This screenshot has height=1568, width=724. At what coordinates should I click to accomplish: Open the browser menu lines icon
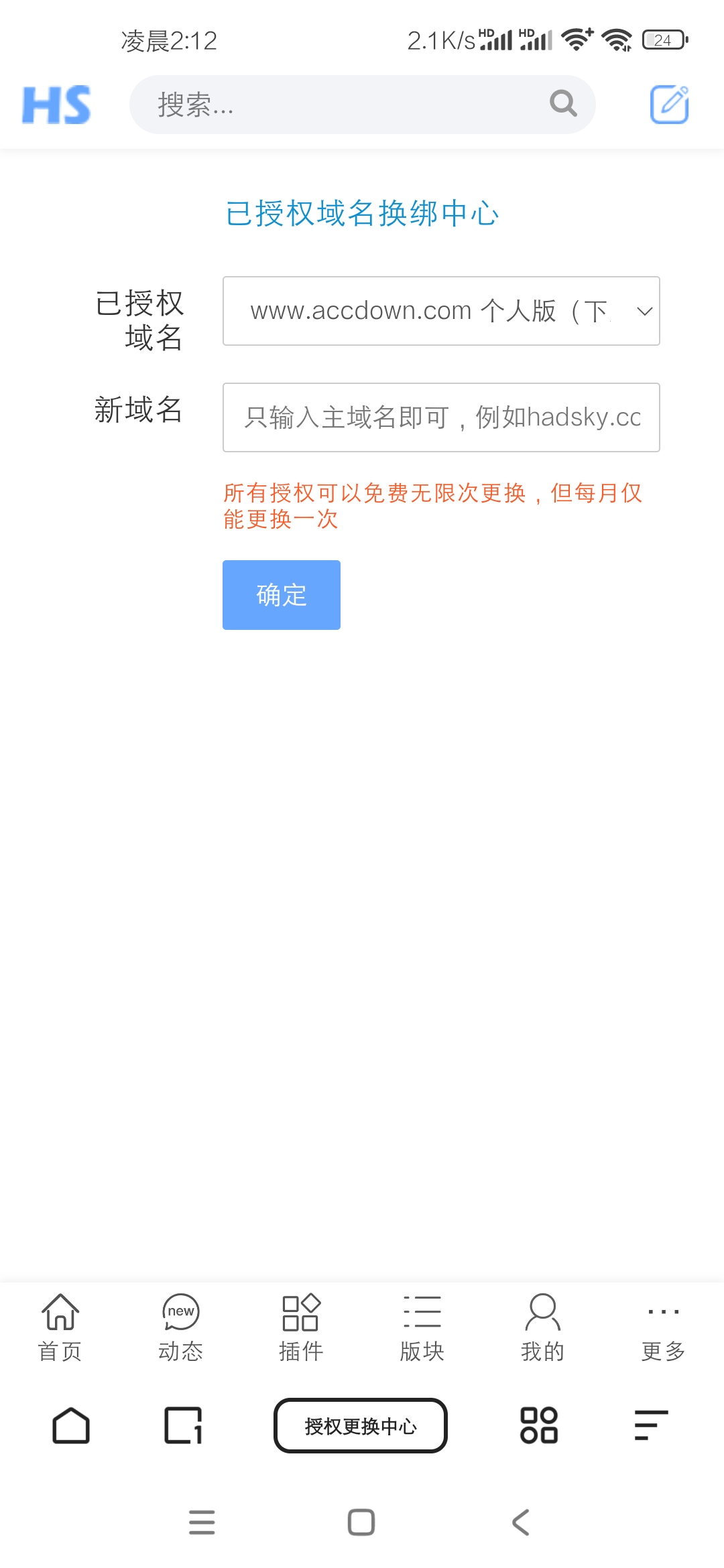pyautogui.click(x=651, y=1425)
